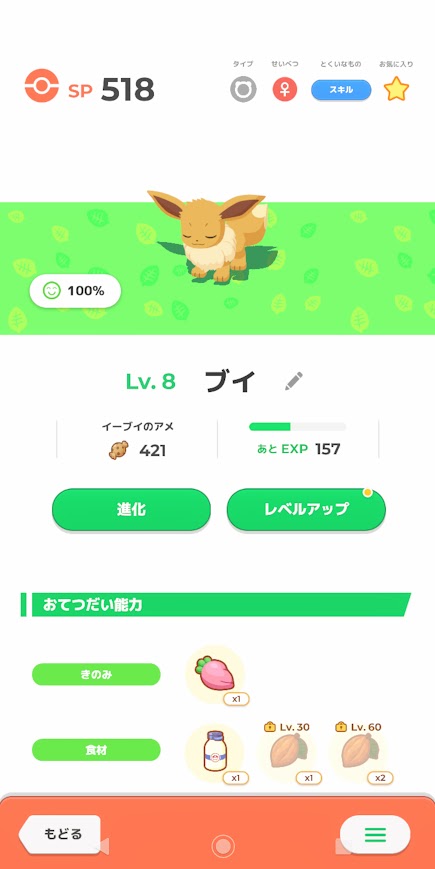This screenshot has height=869, width=435.
Task: Tap the normal type icon
Action: coord(243,90)
